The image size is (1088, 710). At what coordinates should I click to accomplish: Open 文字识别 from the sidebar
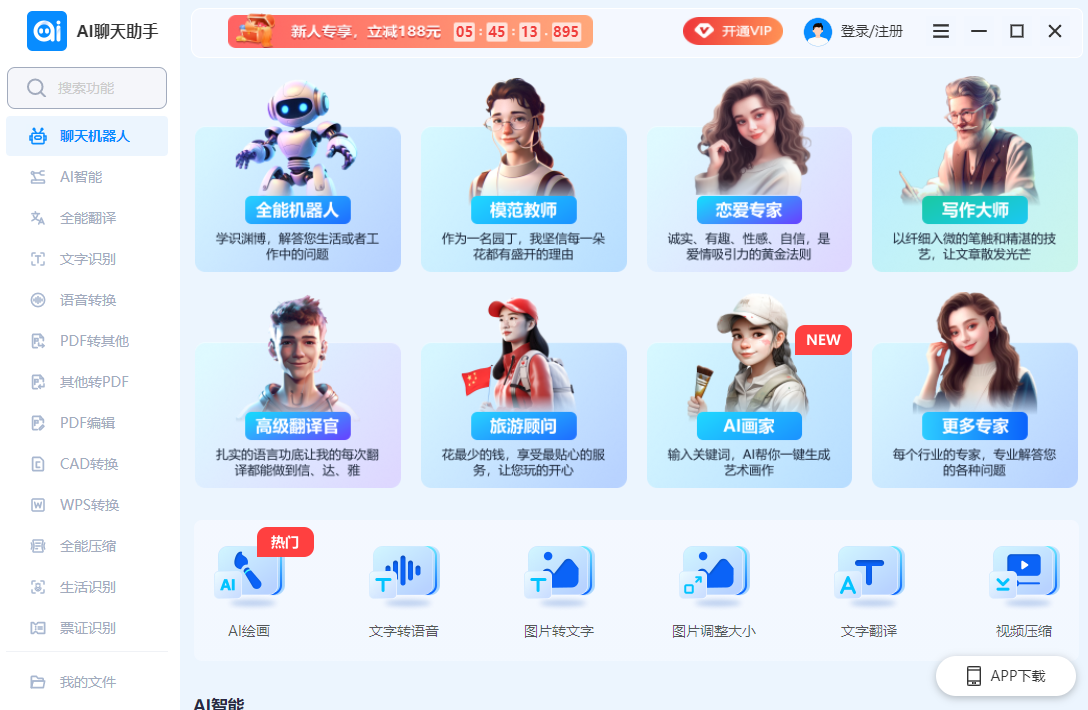[88, 259]
